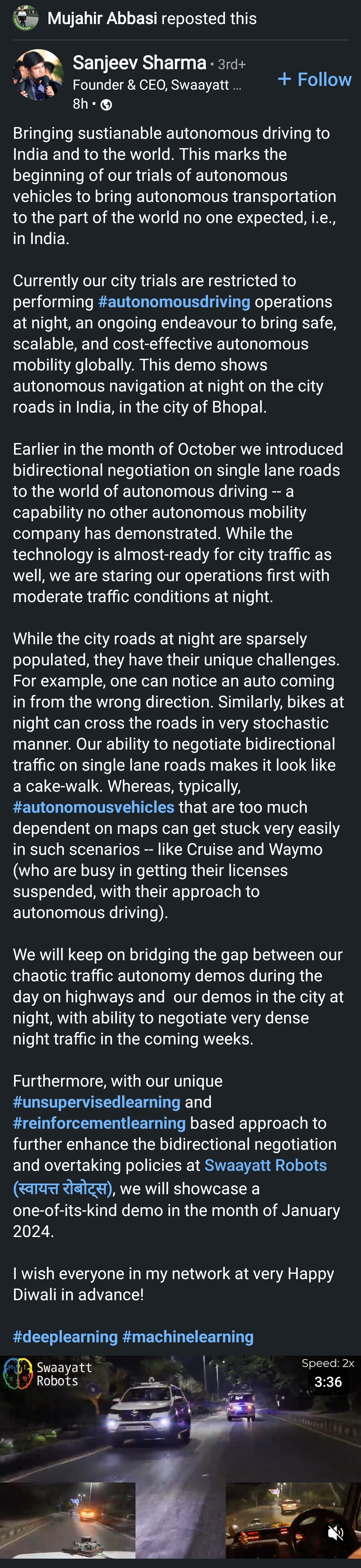Open the #autonomousdriving hashtag
The image size is (361, 1568).
click(x=174, y=302)
